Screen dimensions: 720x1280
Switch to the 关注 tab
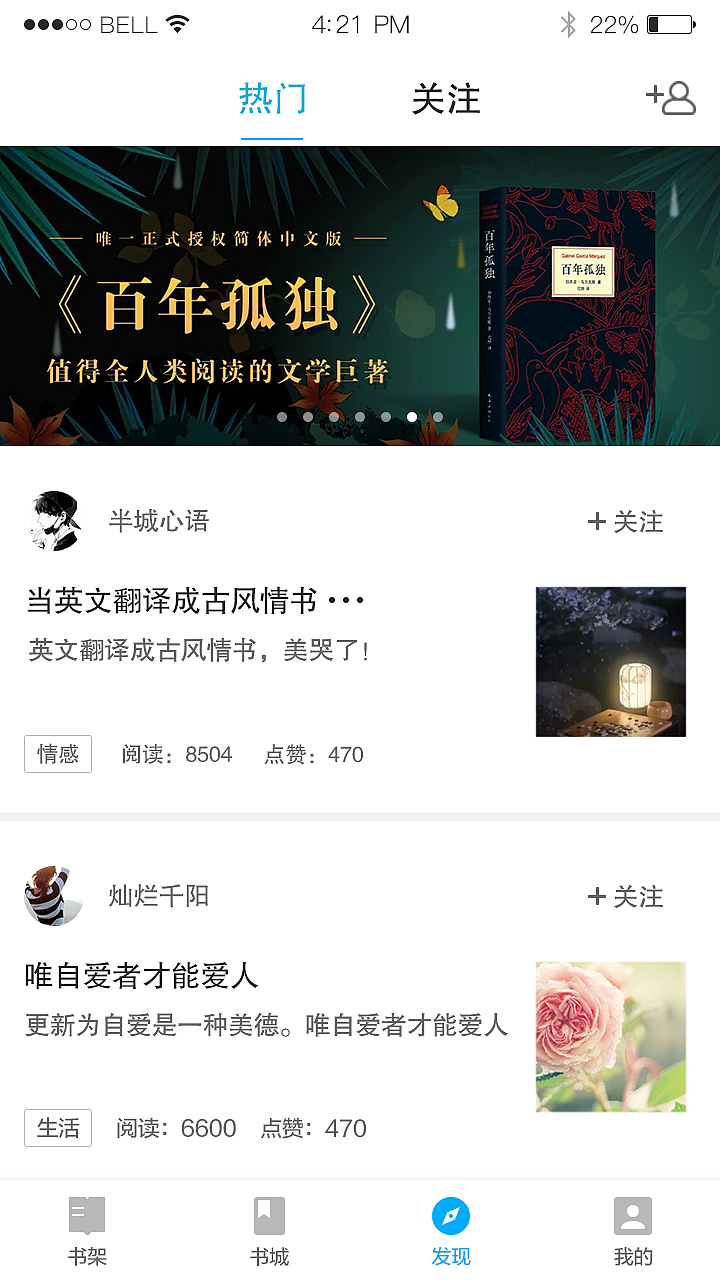click(x=444, y=100)
